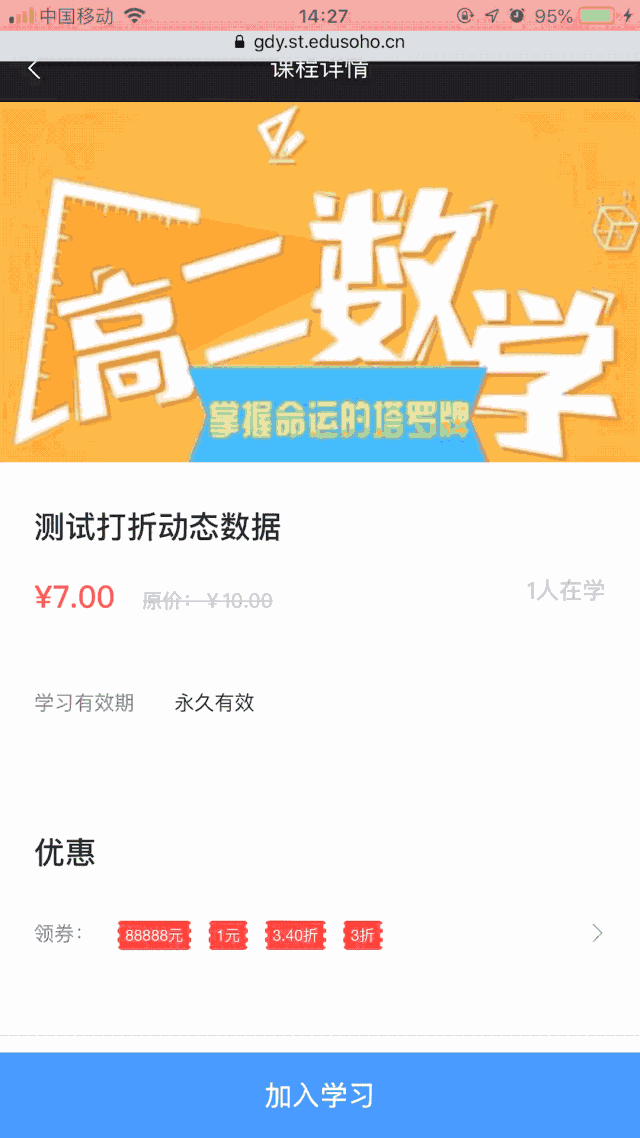Tap the 加入学习 button
The image size is (640, 1138).
320,1095
